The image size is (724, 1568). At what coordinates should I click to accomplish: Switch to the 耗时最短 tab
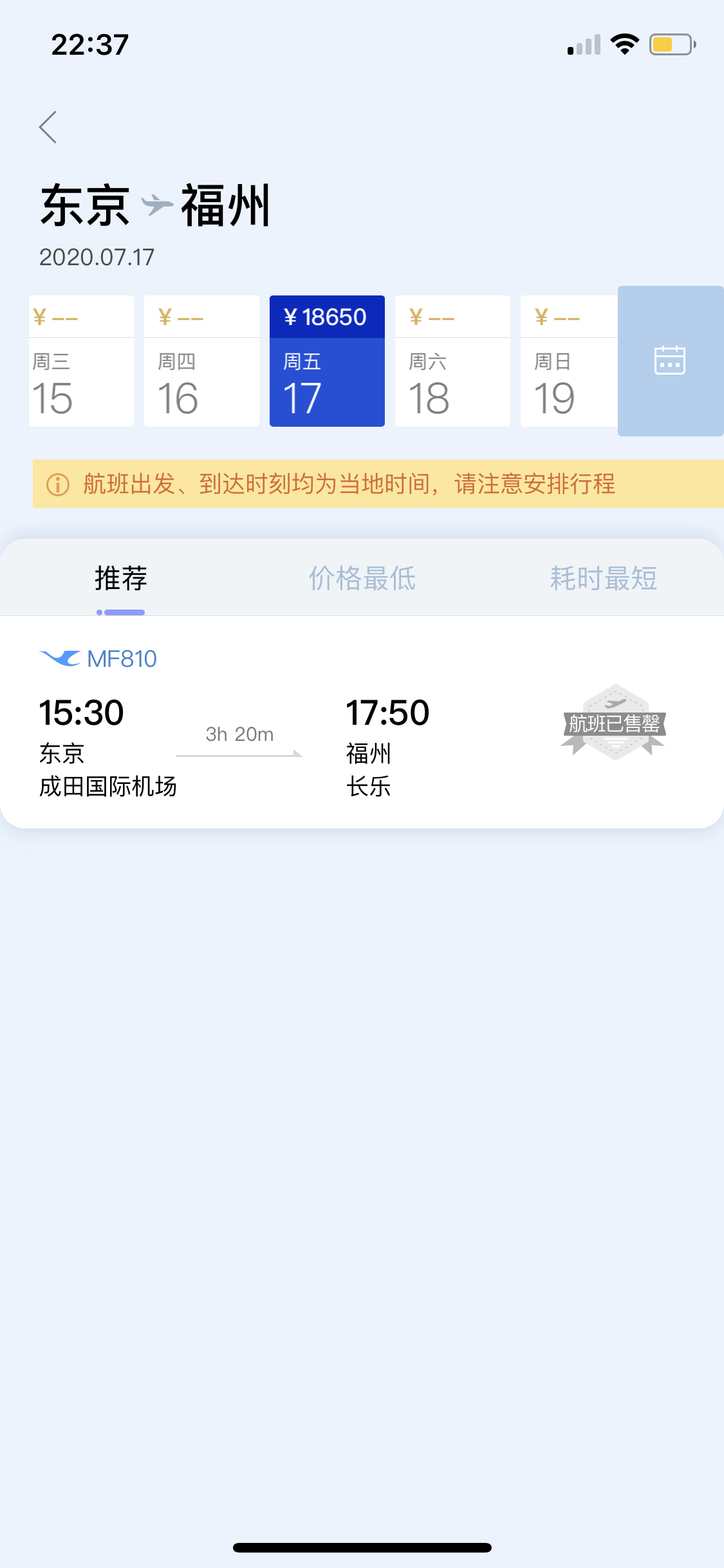pyautogui.click(x=604, y=578)
